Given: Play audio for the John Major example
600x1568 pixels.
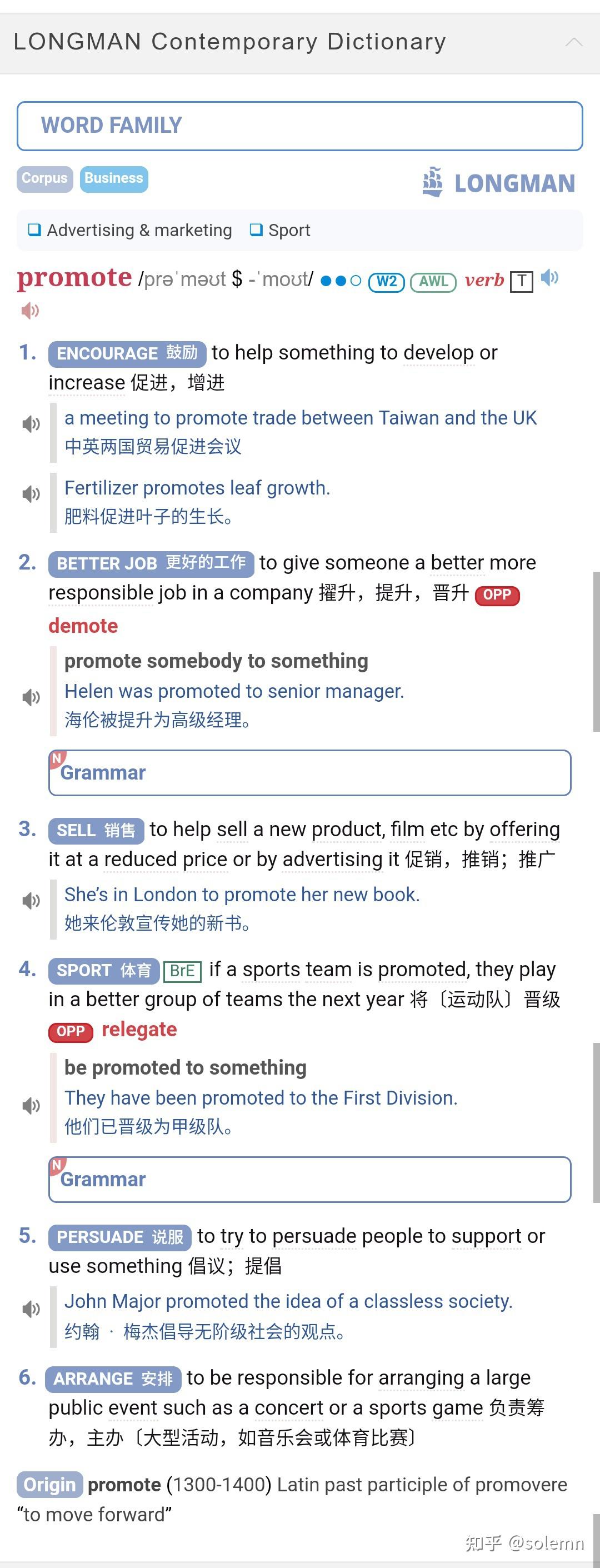Looking at the screenshot, I should coord(31,1309).
